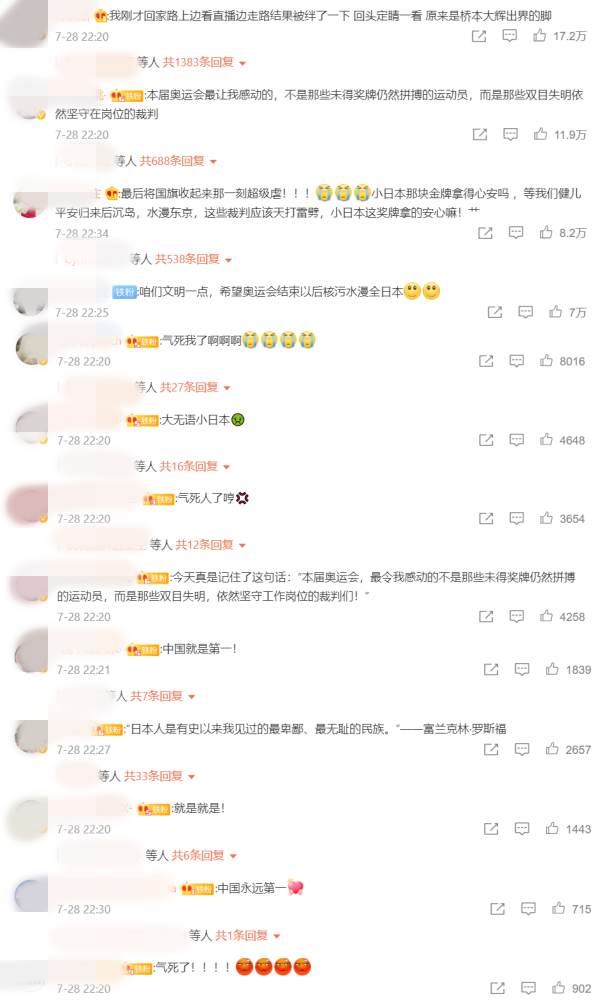Expand the 共538条回复 replies
The height and width of the screenshot is (1003, 600).
pos(193,259)
